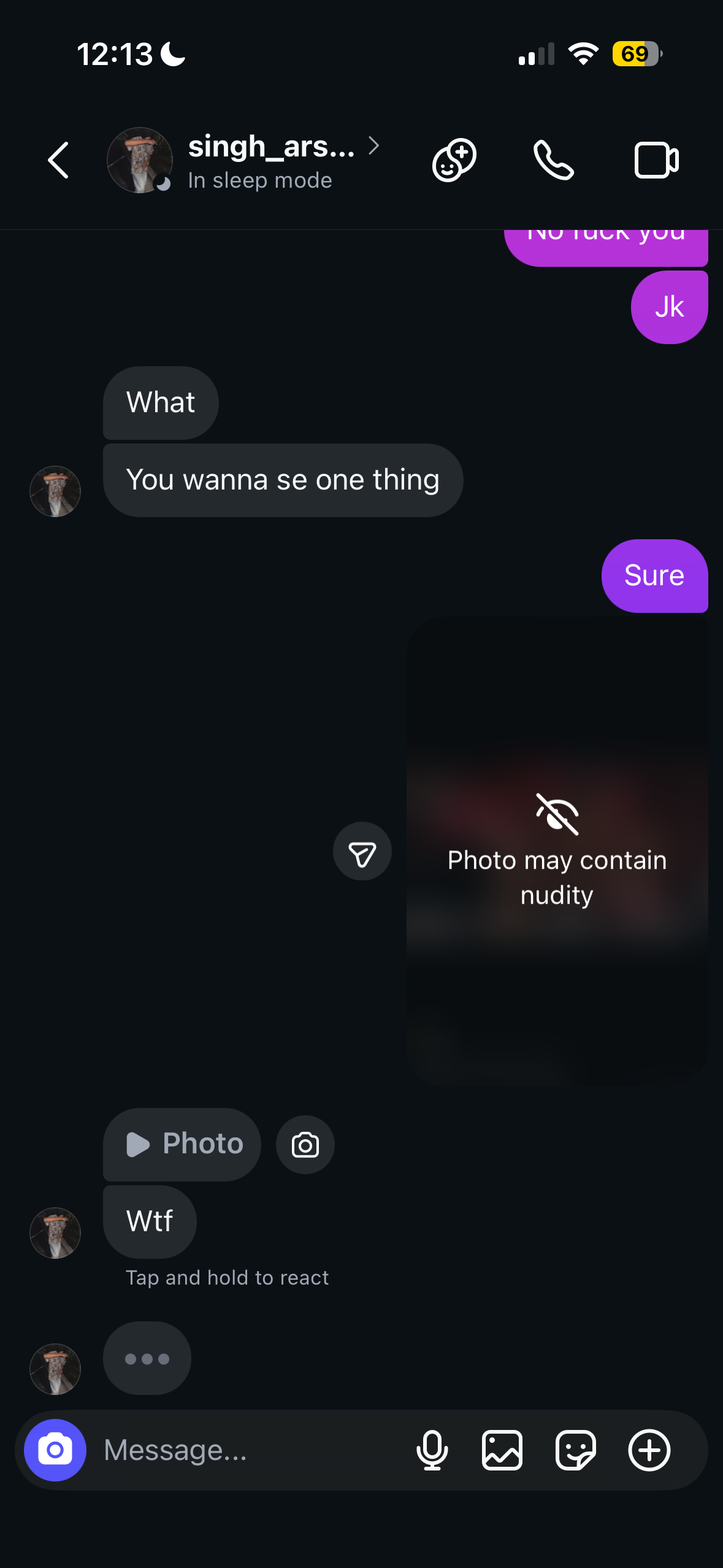Reply with camera next to Photo

tap(305, 1145)
